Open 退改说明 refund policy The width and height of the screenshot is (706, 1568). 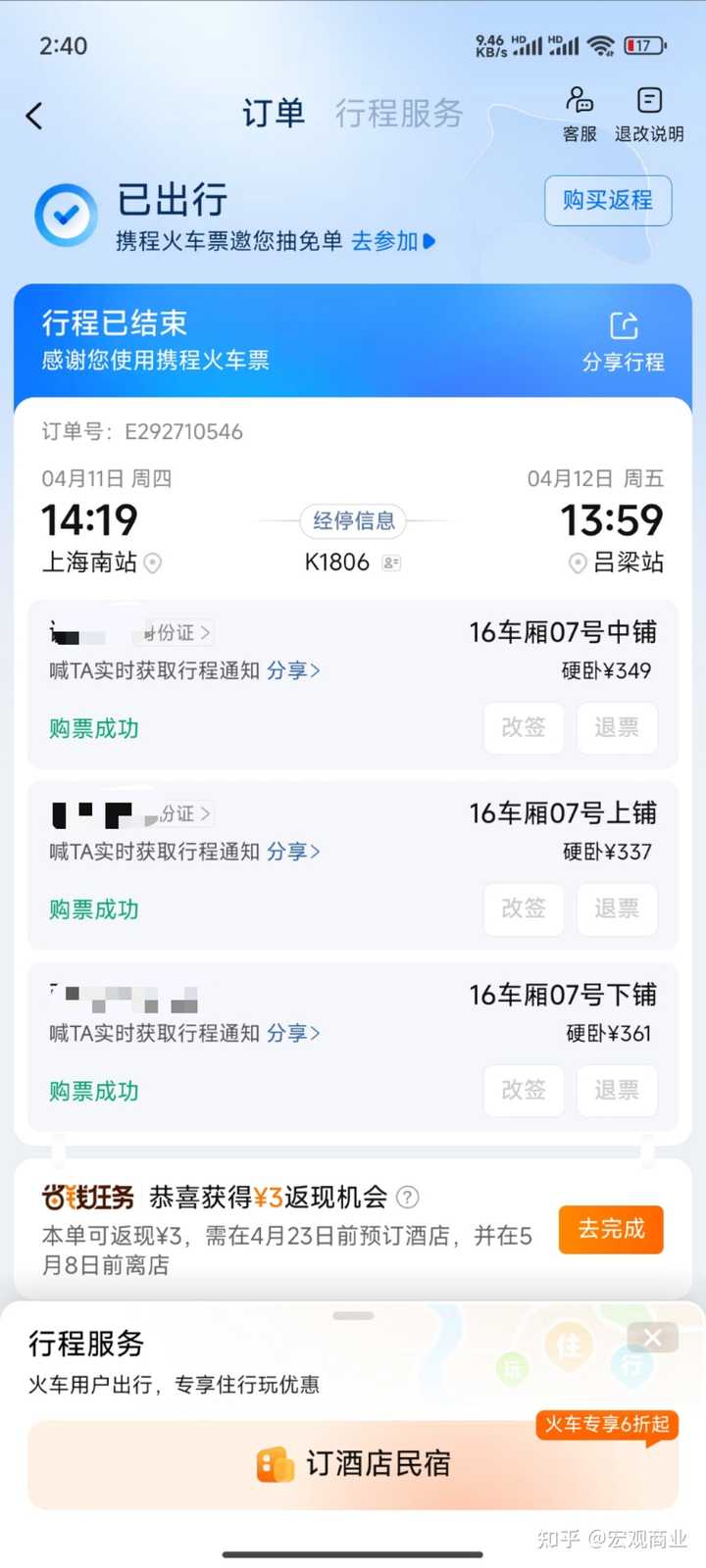tap(649, 114)
